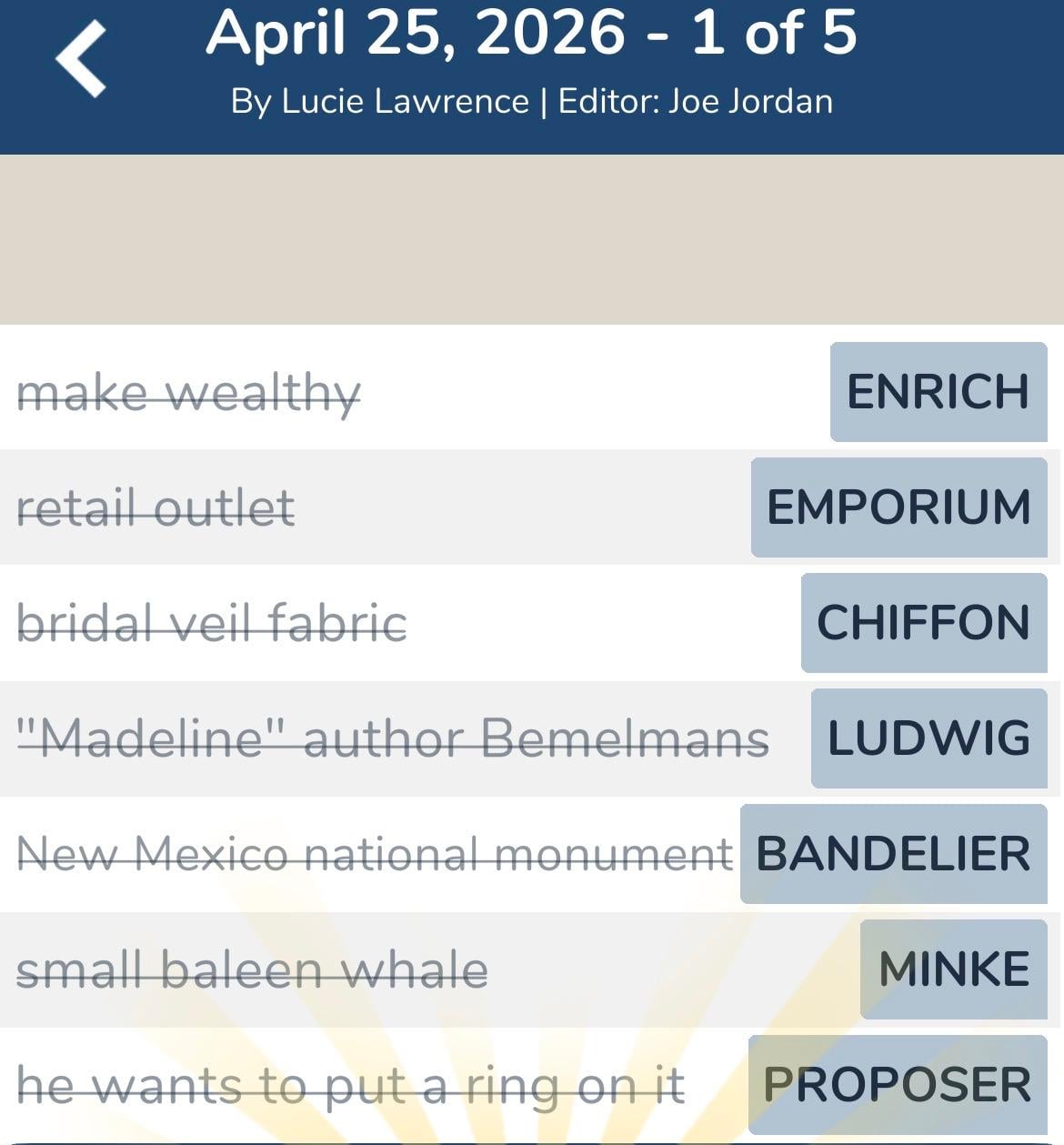
Task: Select the PROPOSER answer tile
Action: [x=896, y=1083]
